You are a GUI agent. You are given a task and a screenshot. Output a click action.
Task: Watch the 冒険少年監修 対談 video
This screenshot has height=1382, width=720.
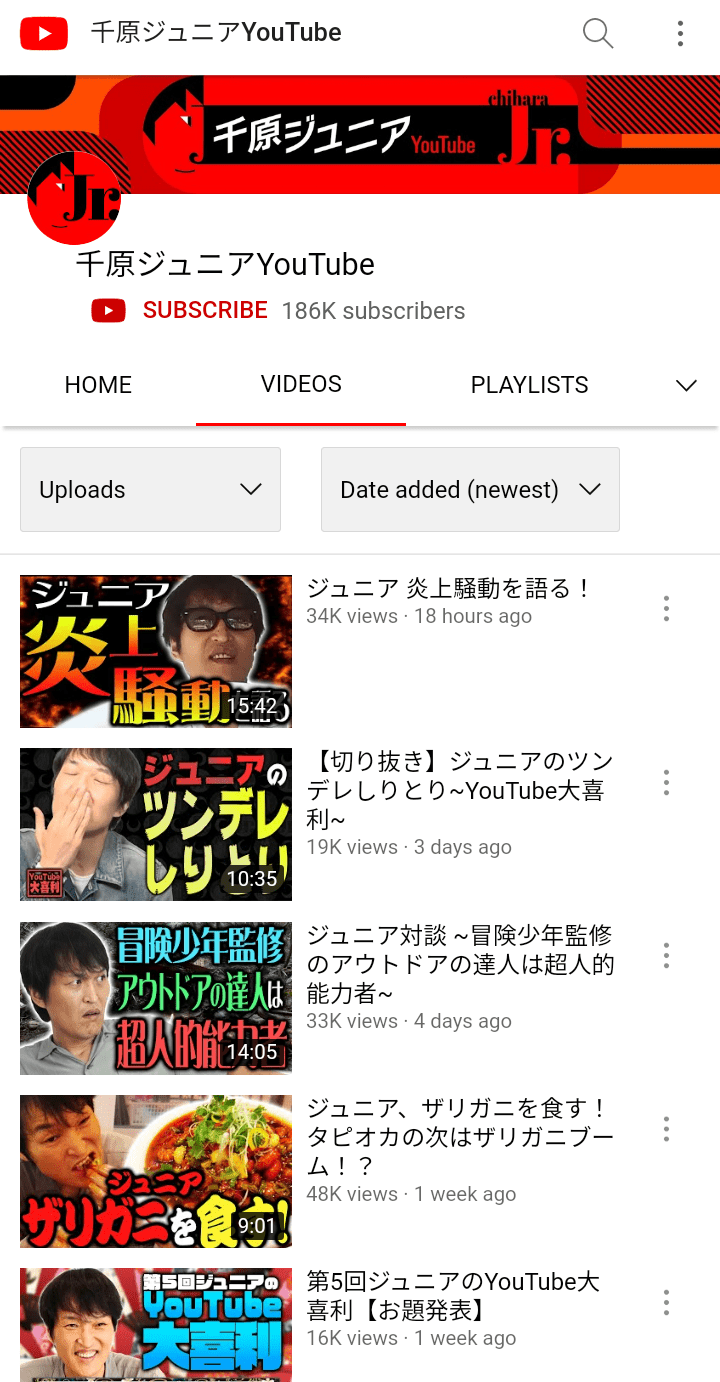click(156, 998)
